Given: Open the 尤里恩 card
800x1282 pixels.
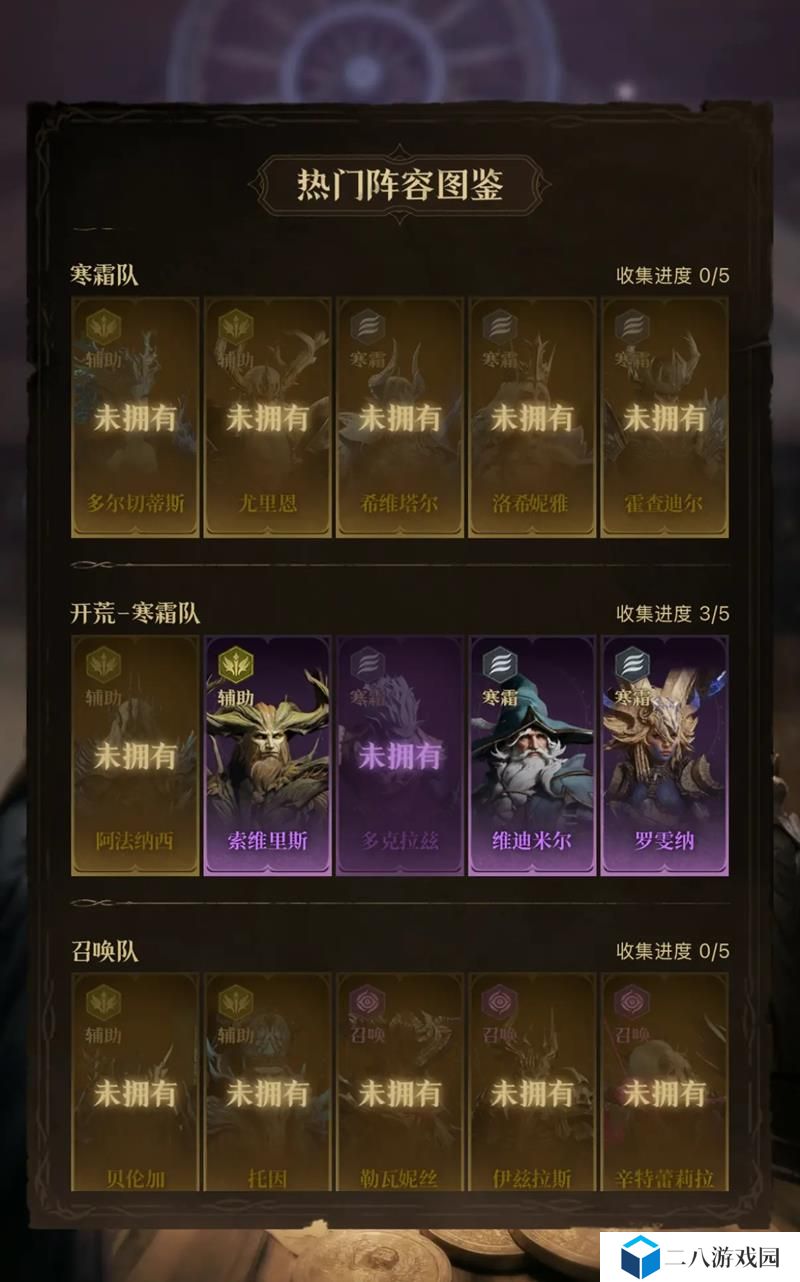Looking at the screenshot, I should [267, 417].
